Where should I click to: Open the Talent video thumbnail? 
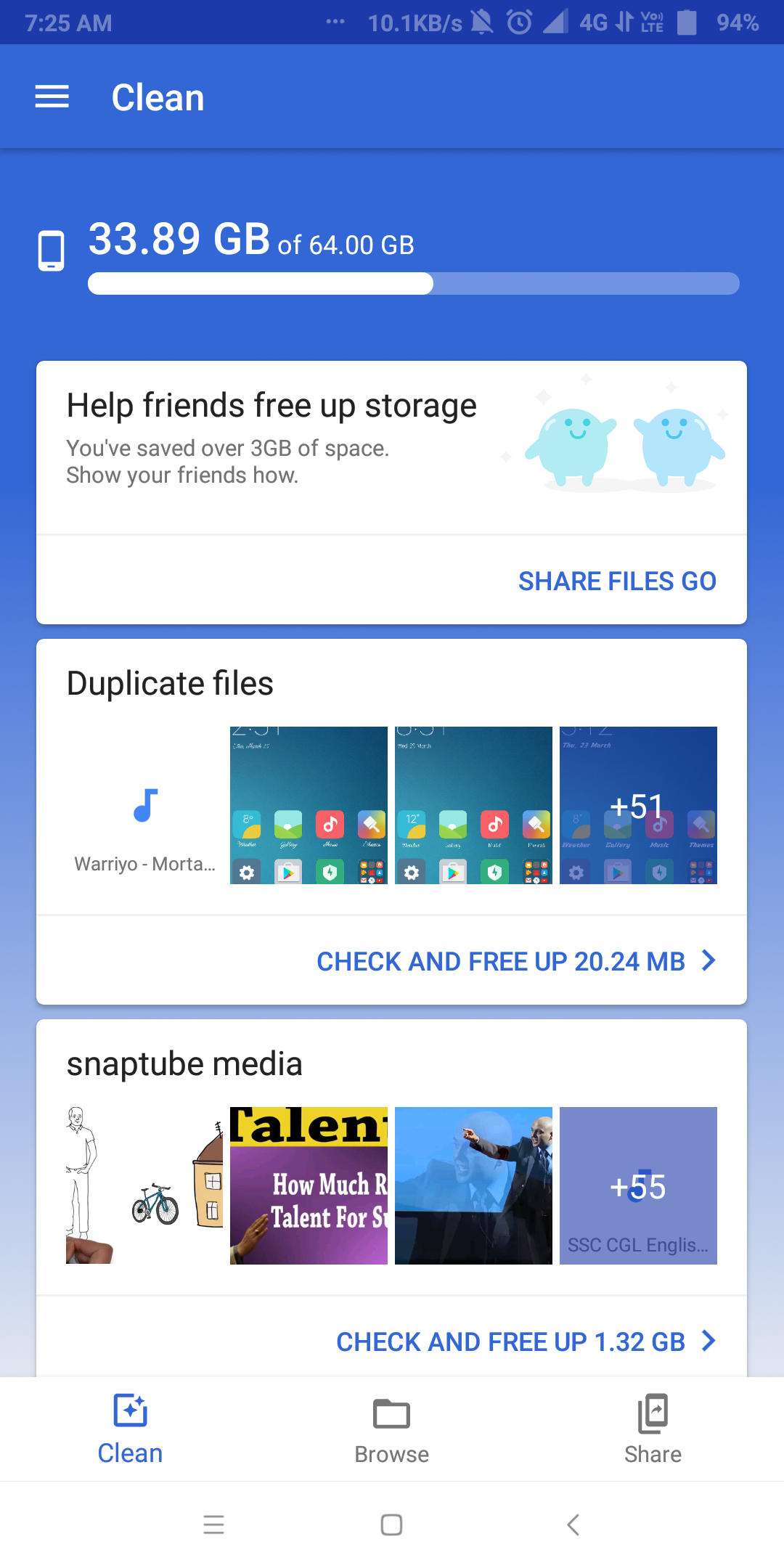(x=309, y=1186)
